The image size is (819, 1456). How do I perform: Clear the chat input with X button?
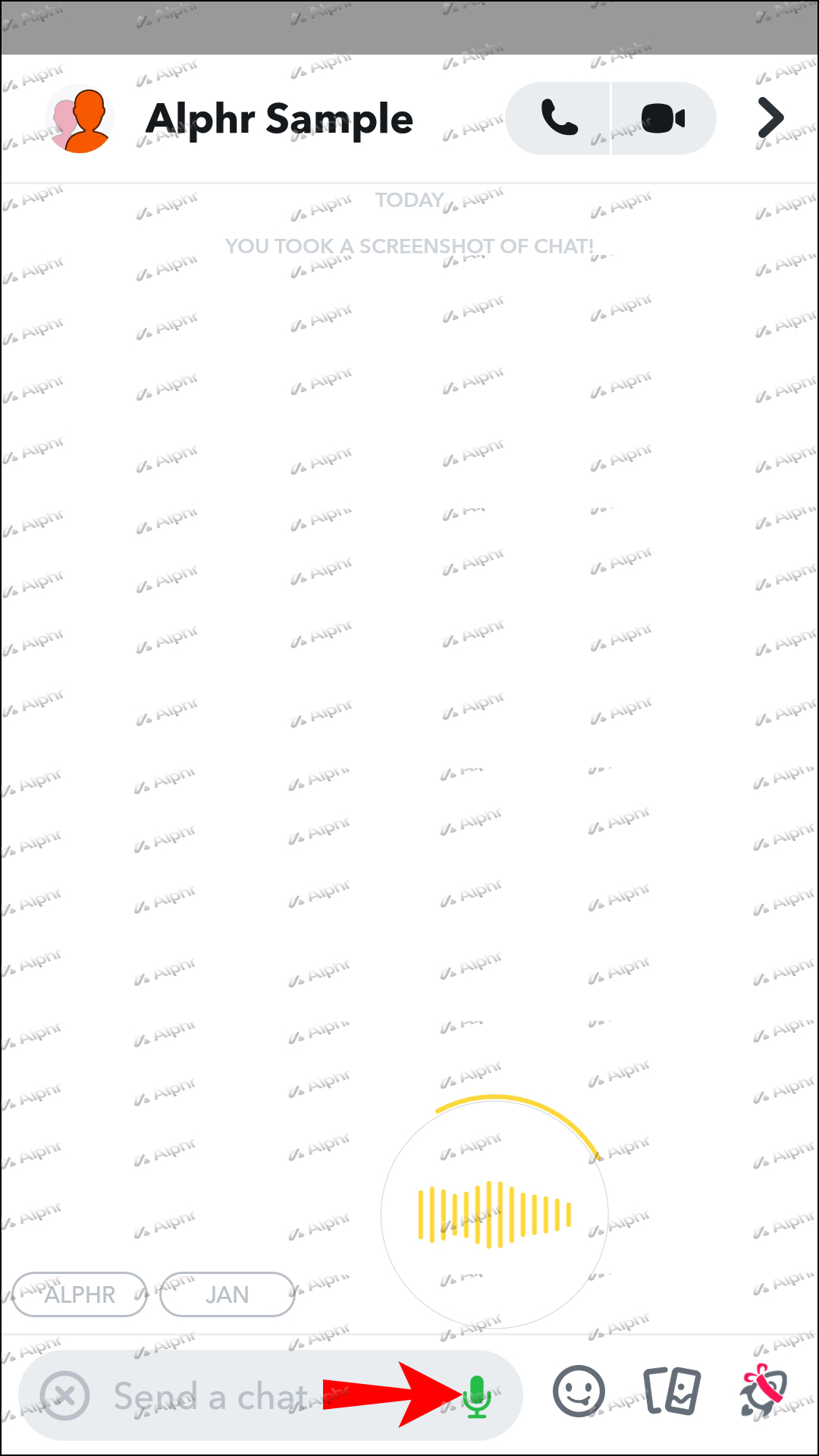coord(64,1396)
